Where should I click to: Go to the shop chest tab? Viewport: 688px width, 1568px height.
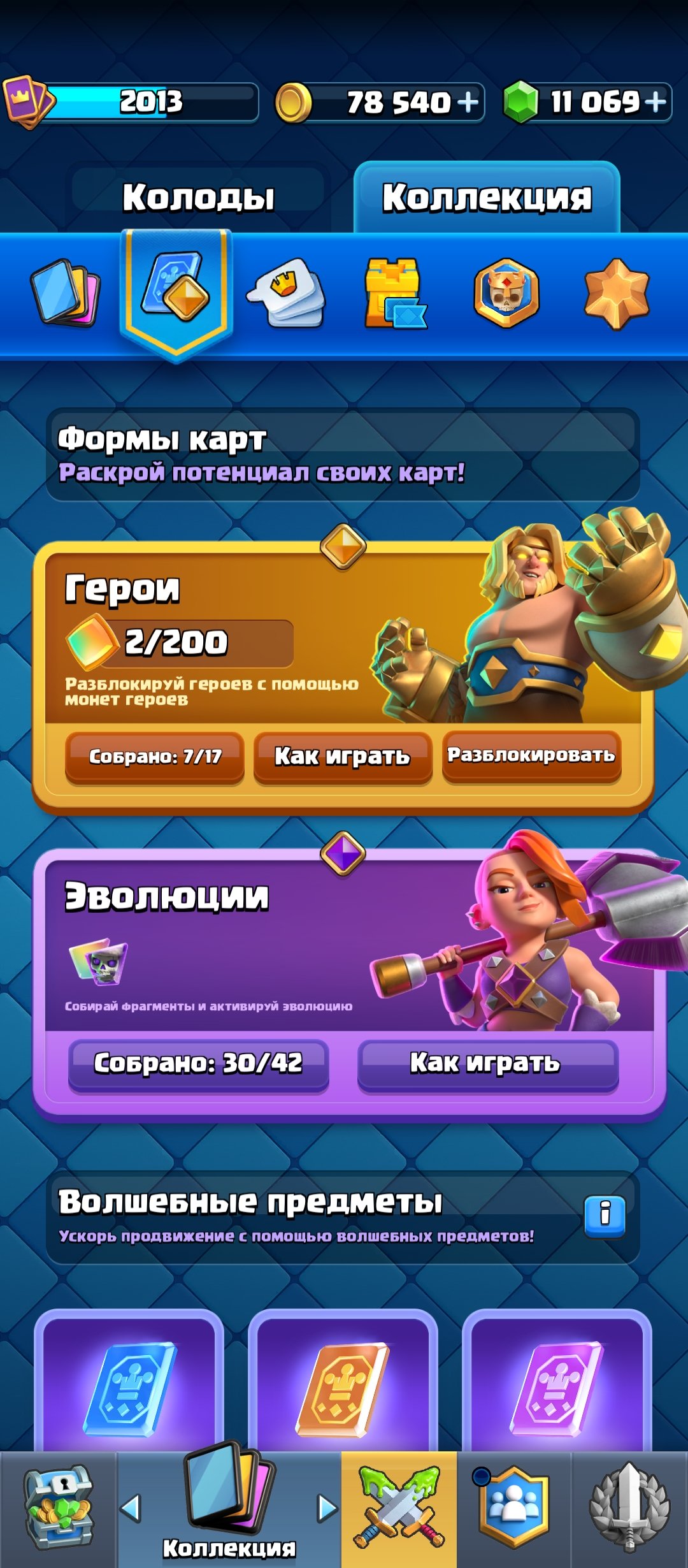(59, 1509)
